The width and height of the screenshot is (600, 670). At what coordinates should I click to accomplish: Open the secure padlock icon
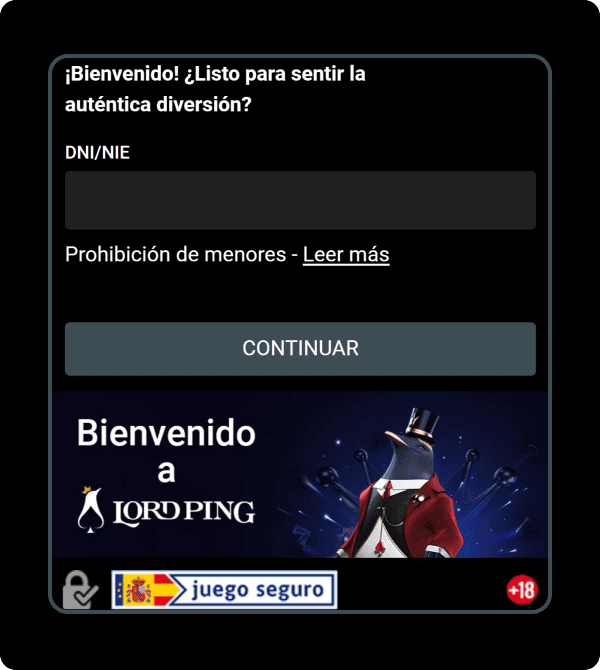79,590
